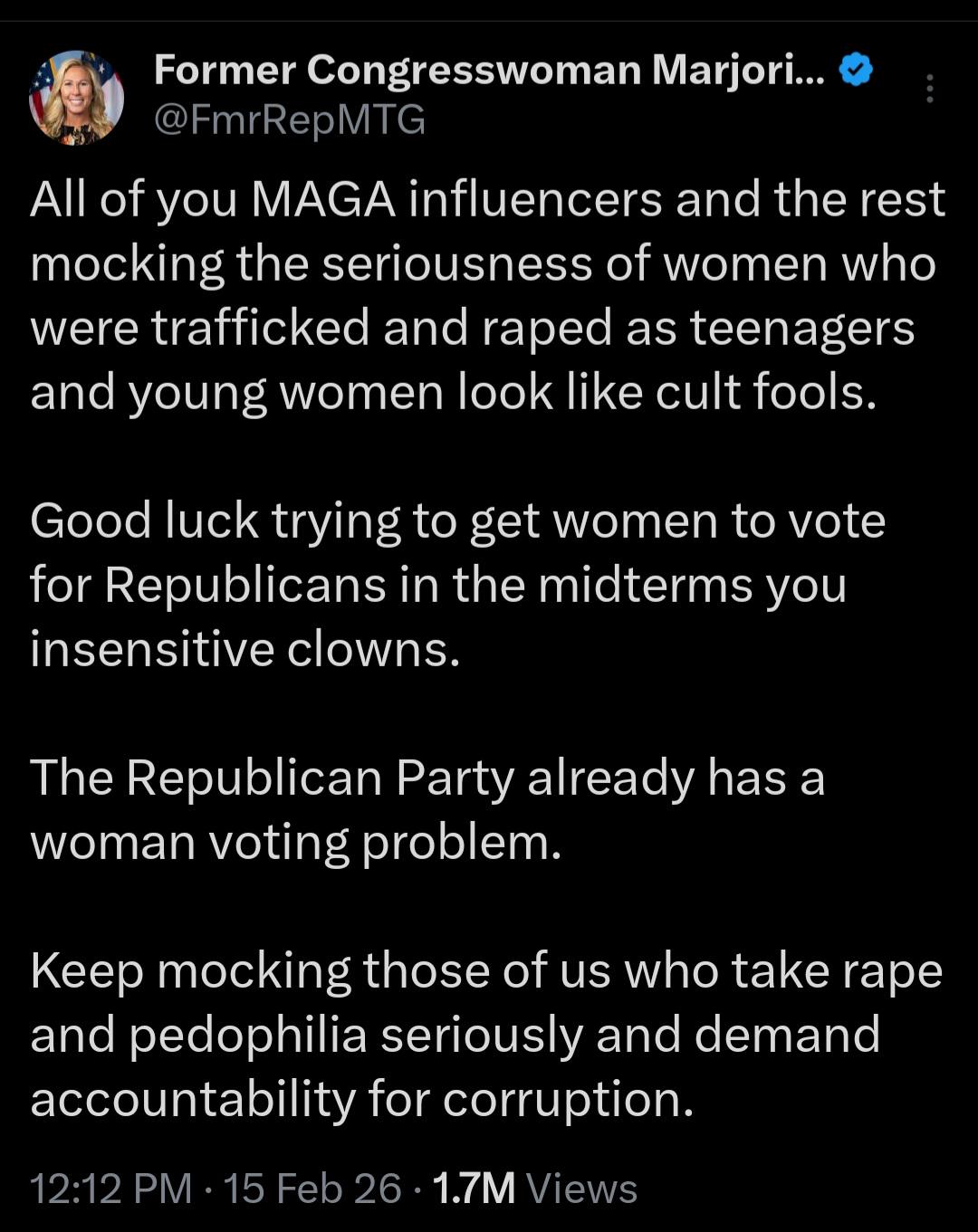Open the @FmrRepMTG account name link

point(488,70)
